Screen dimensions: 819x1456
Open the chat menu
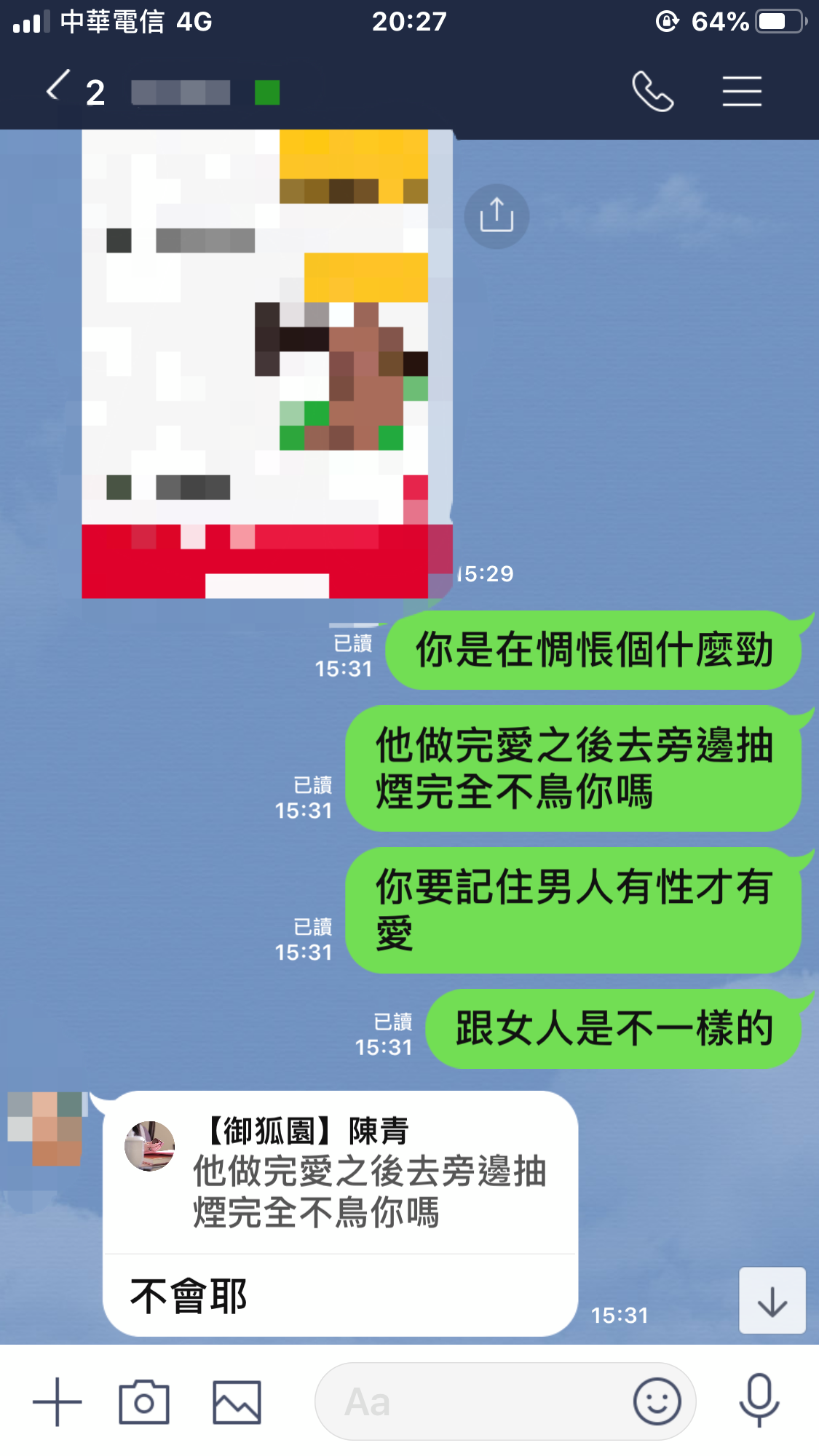coord(741,92)
